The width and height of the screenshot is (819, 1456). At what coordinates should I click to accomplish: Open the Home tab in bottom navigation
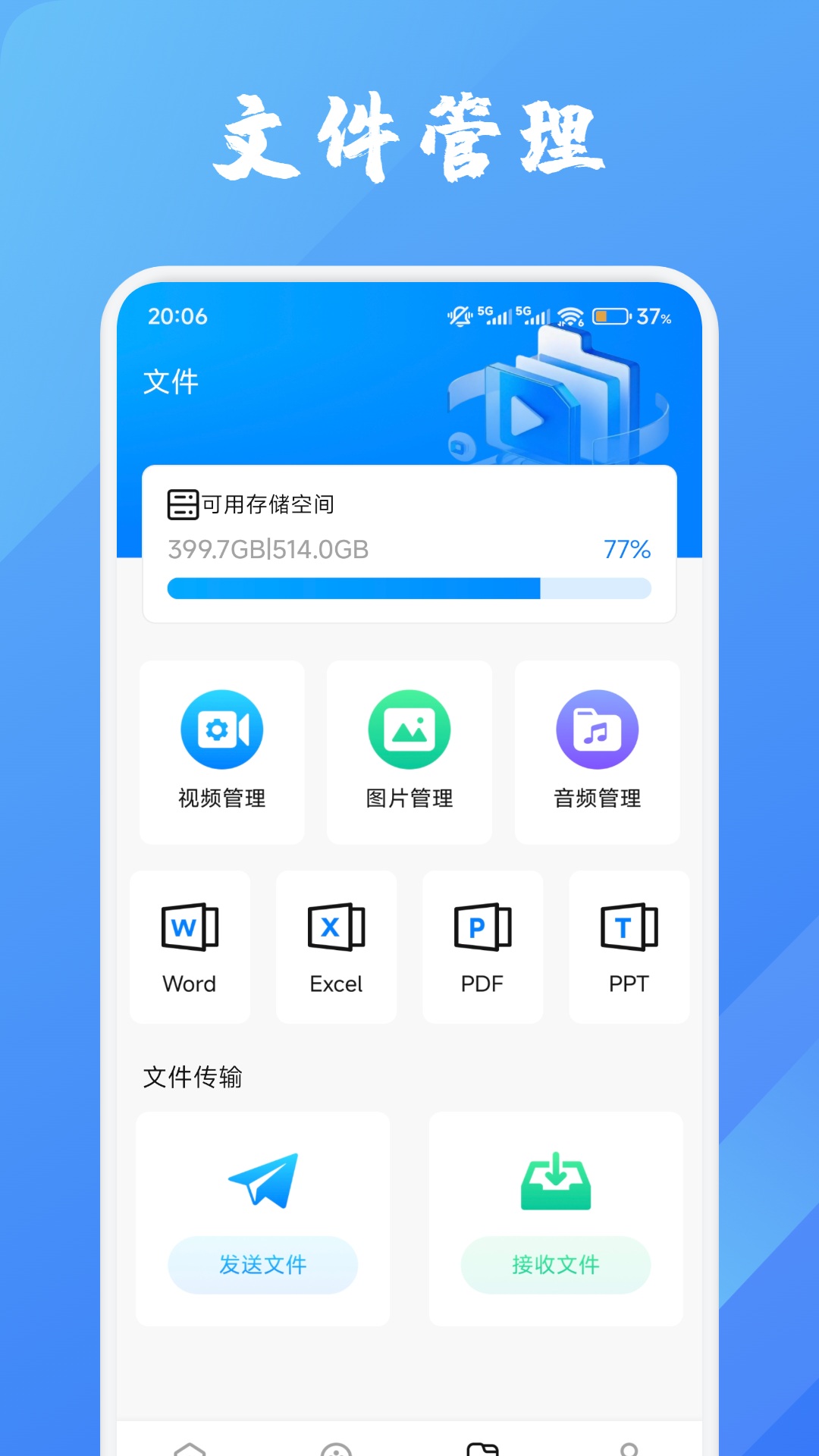point(192,1445)
